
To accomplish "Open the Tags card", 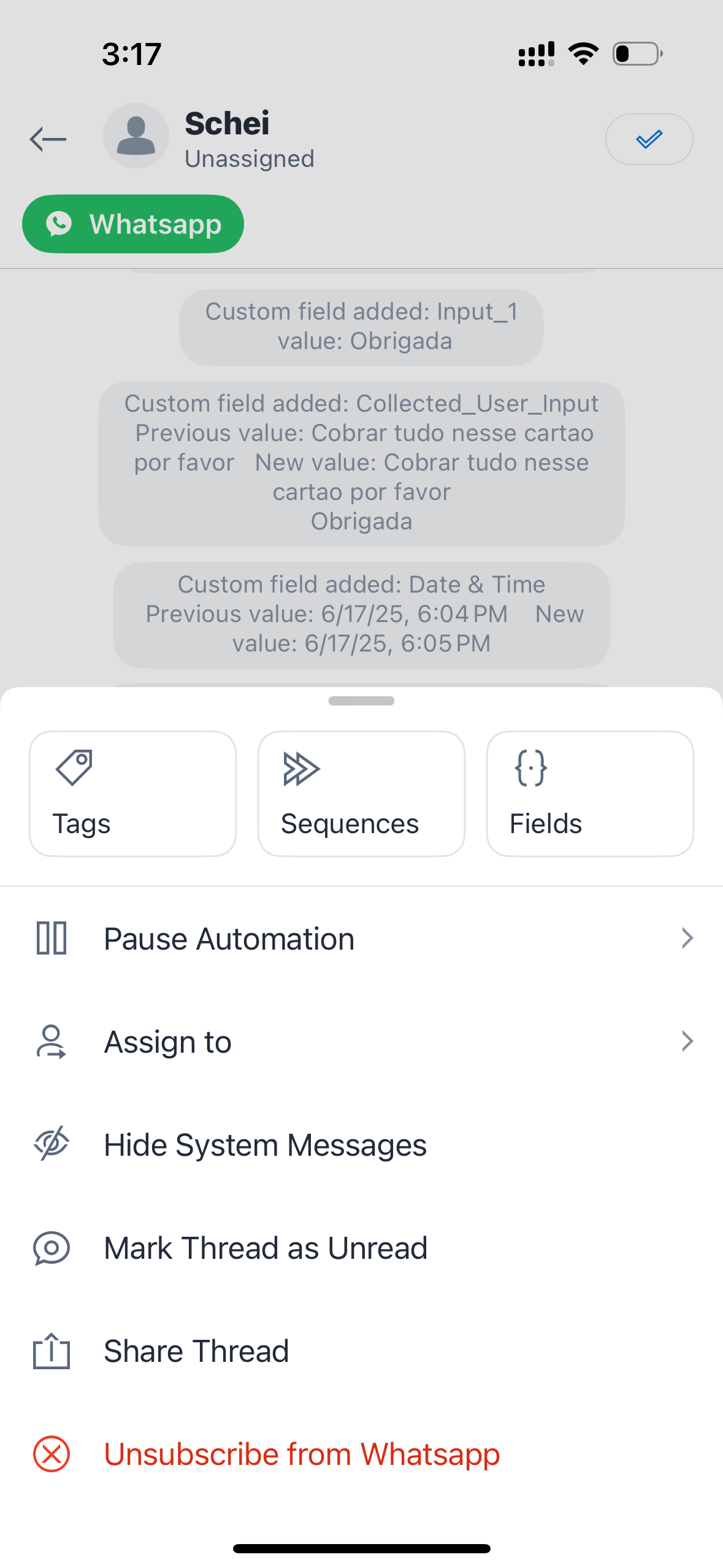I will click(132, 793).
